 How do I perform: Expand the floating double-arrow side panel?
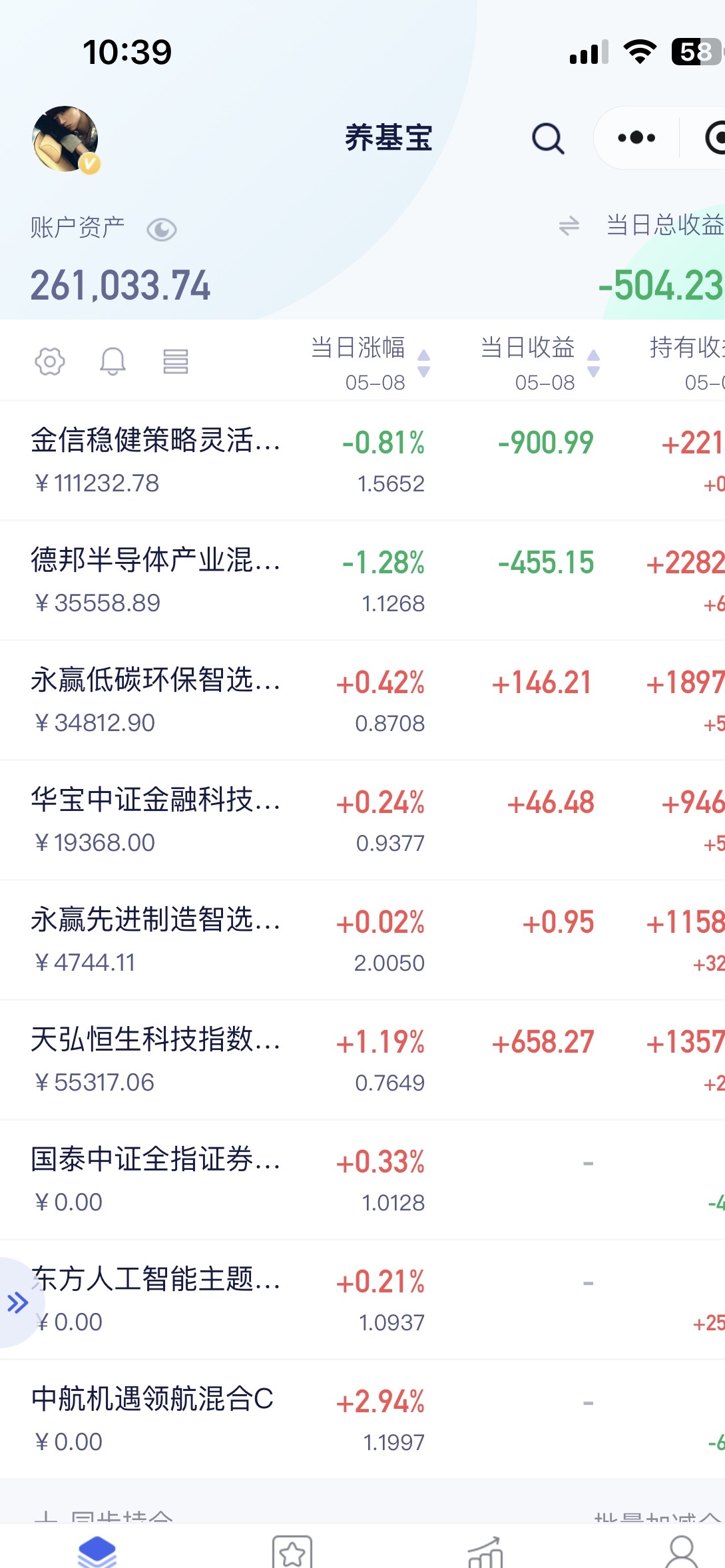click(18, 1303)
